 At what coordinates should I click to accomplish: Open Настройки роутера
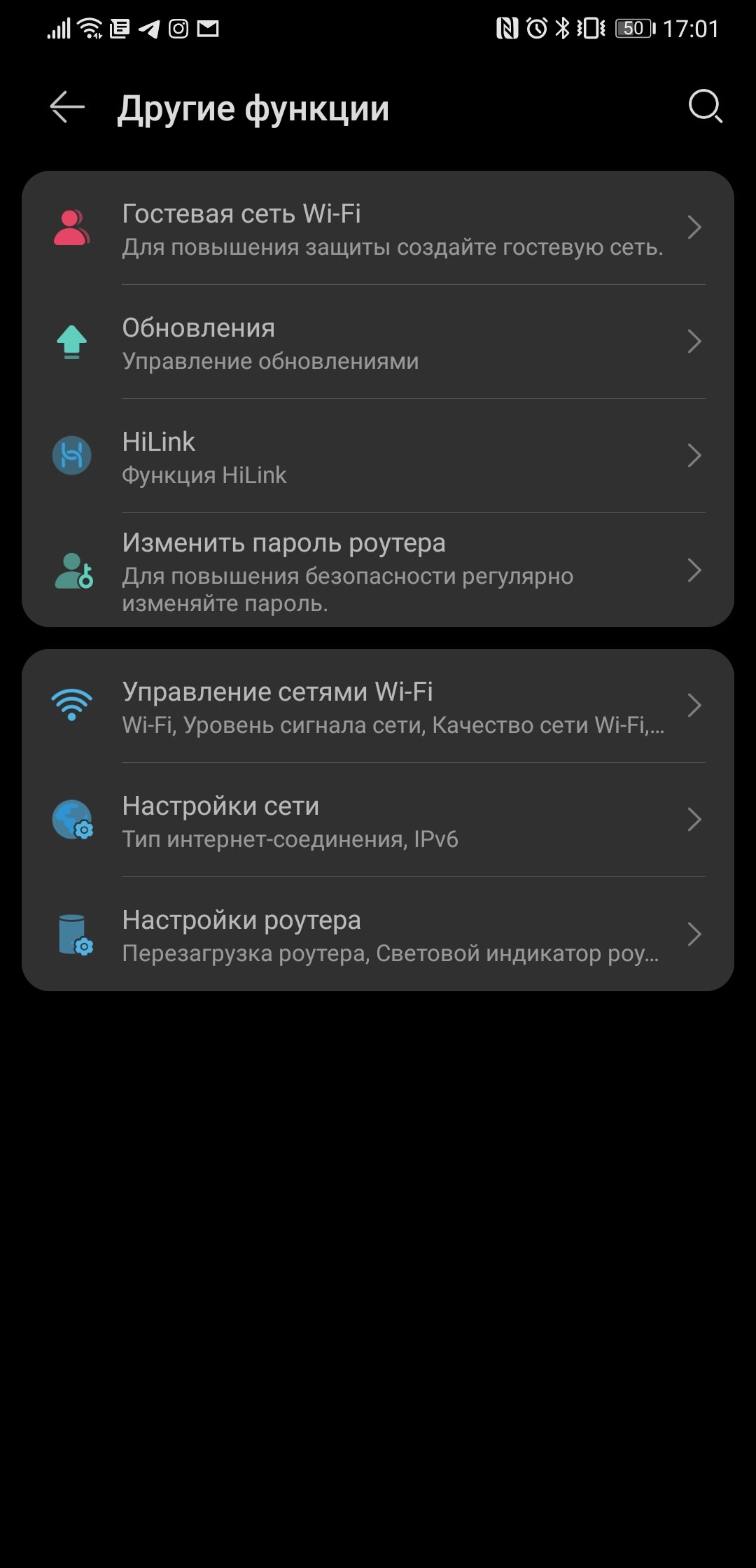(378, 934)
